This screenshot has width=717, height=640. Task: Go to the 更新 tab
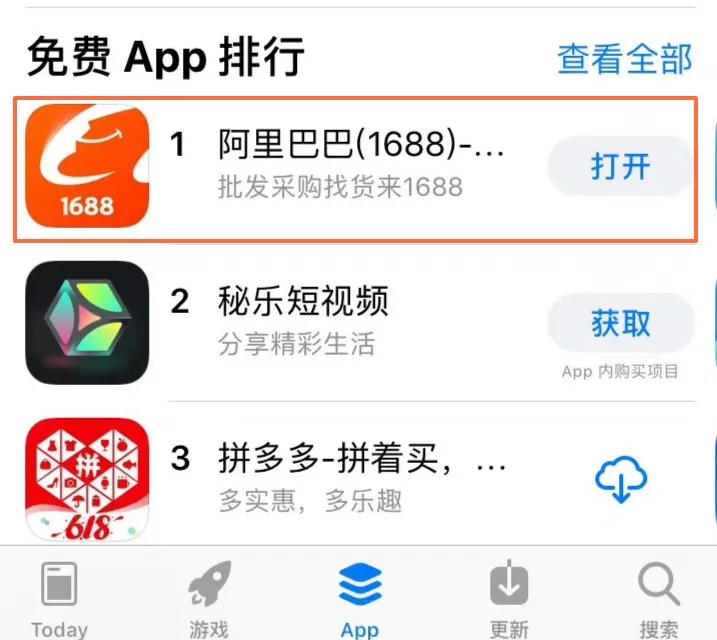pos(509,597)
